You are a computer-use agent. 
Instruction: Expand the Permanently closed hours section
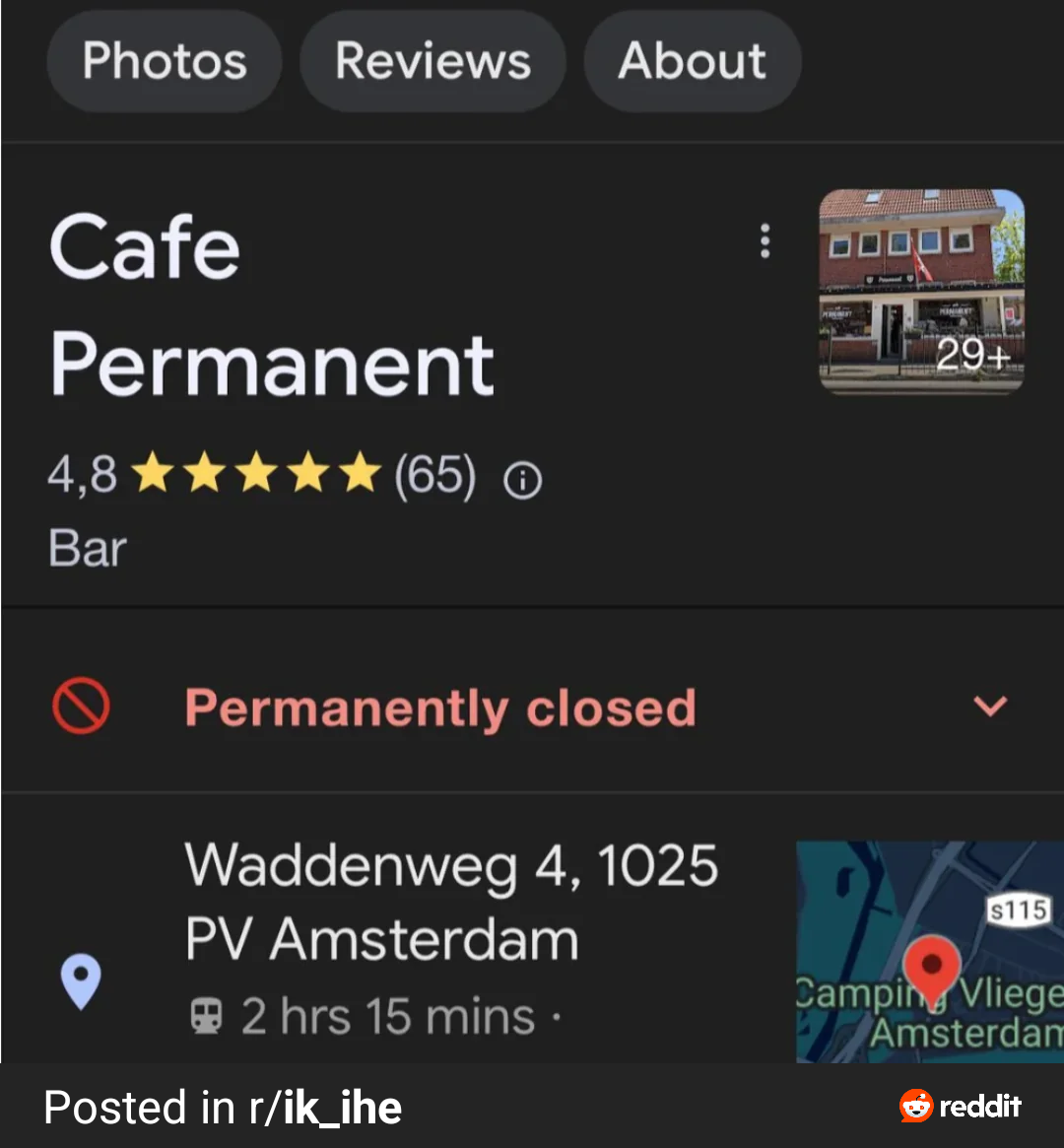tap(989, 707)
